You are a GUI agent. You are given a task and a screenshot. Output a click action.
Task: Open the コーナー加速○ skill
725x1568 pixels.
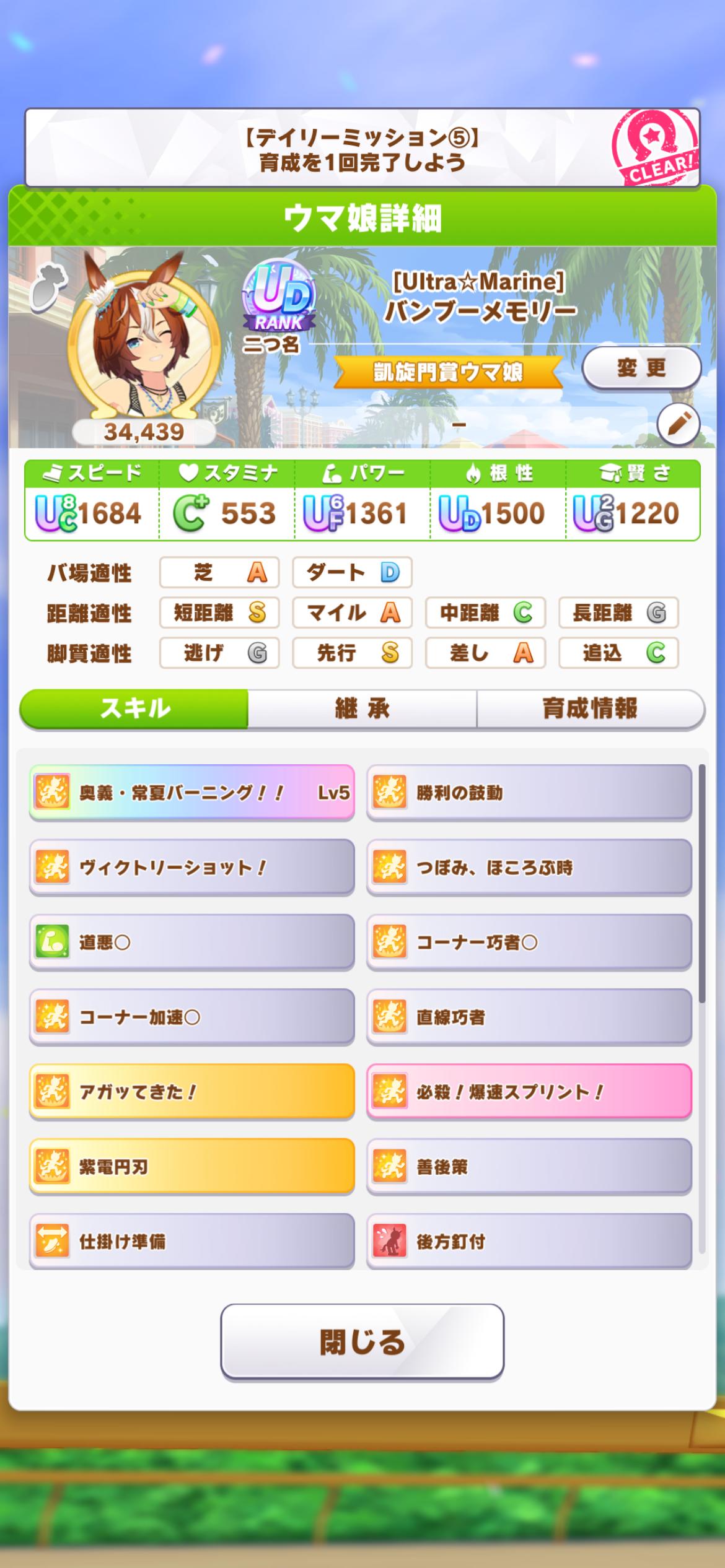point(191,1017)
